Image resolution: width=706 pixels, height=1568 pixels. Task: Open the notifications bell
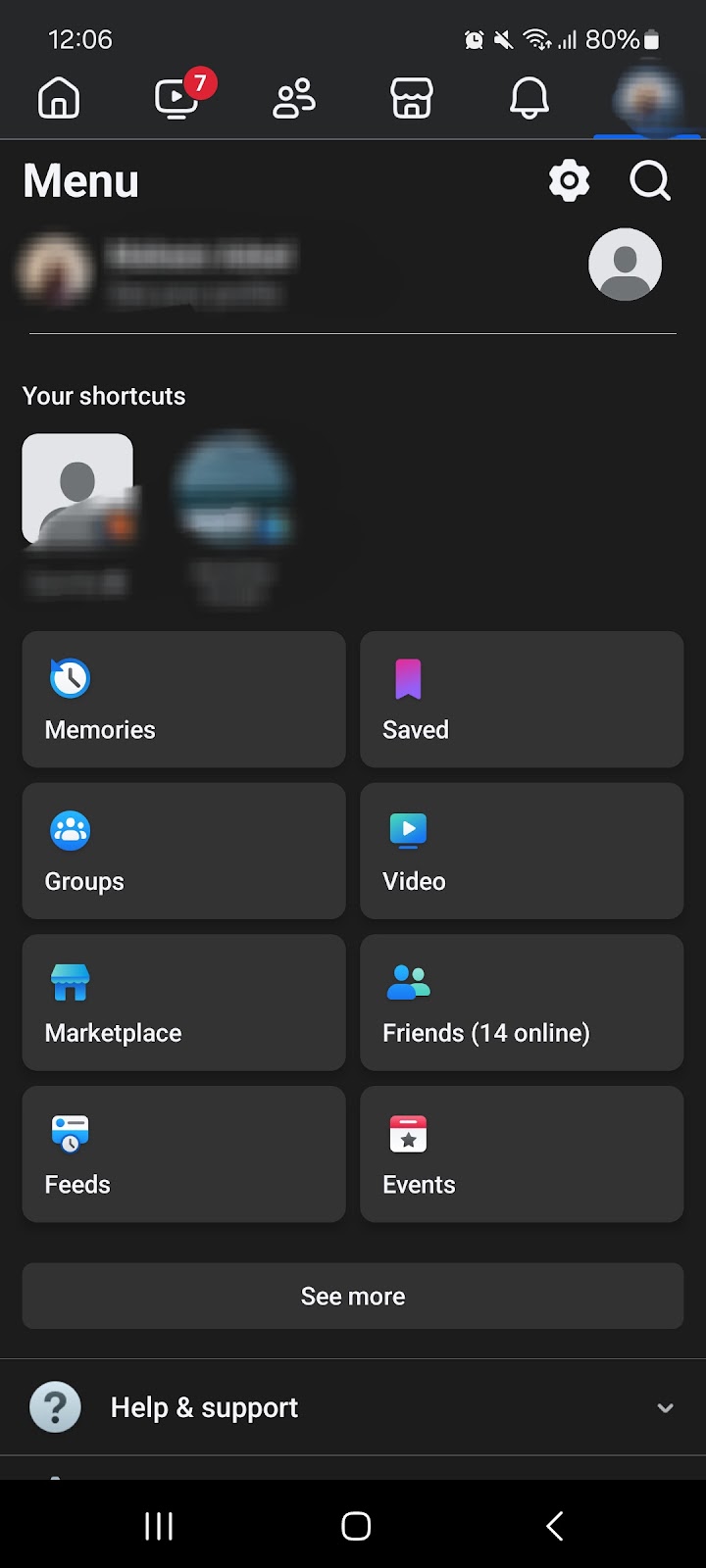[x=529, y=98]
